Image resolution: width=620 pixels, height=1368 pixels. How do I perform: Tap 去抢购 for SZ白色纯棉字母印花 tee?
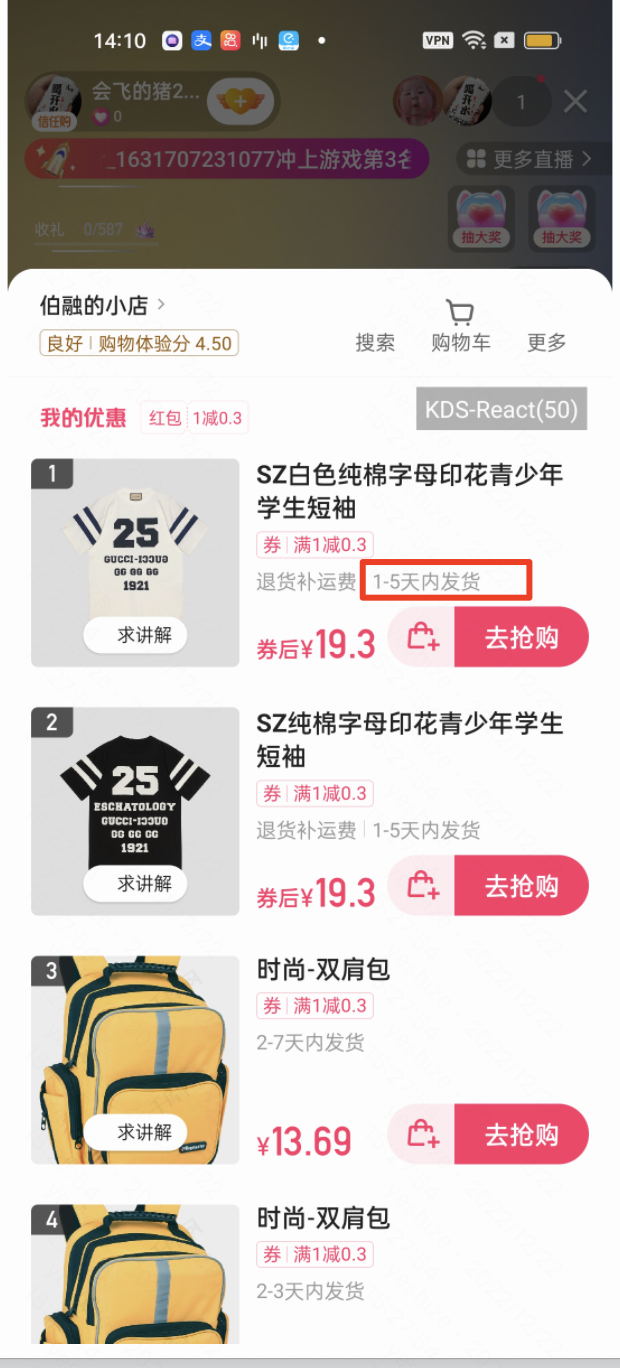[521, 637]
